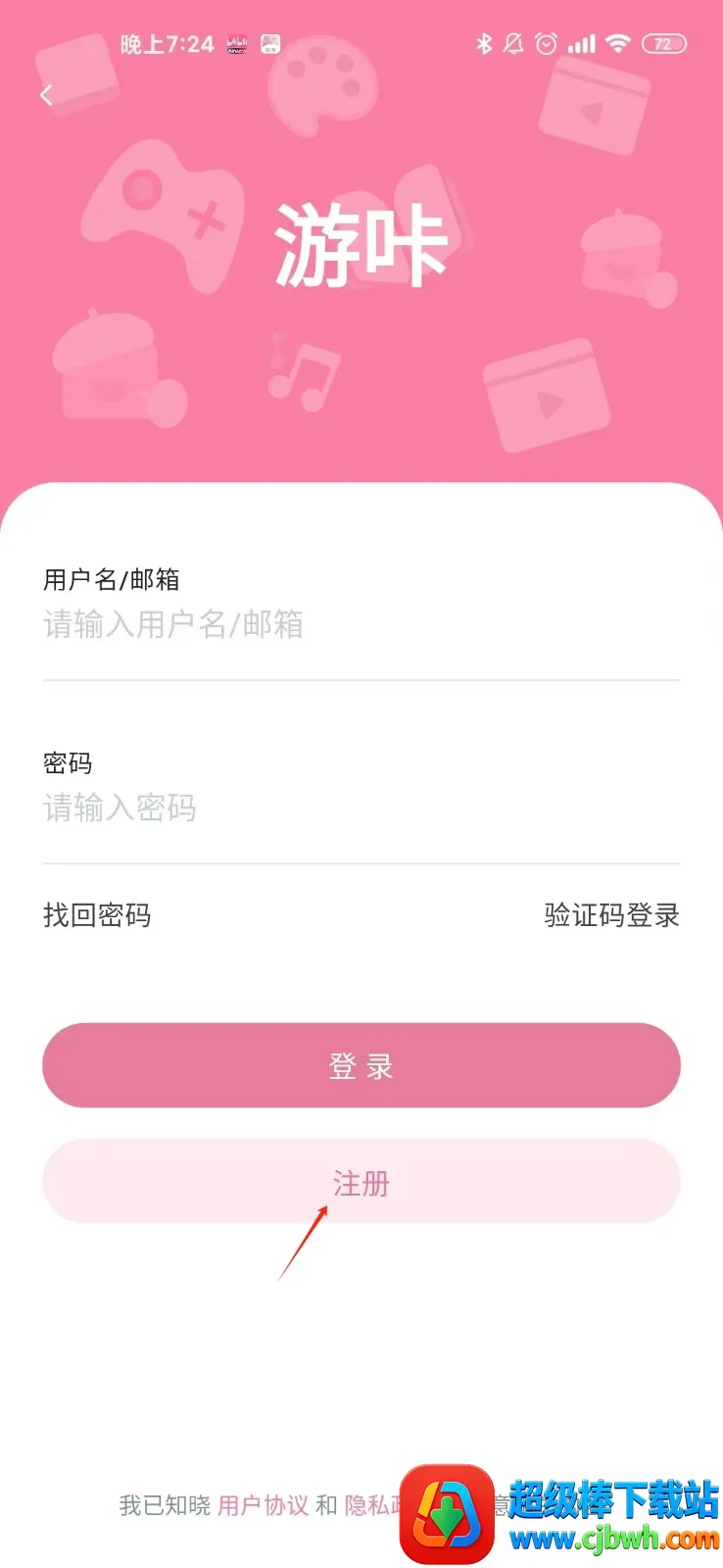
Task: Tap the 注册 register button
Action: click(x=361, y=1182)
